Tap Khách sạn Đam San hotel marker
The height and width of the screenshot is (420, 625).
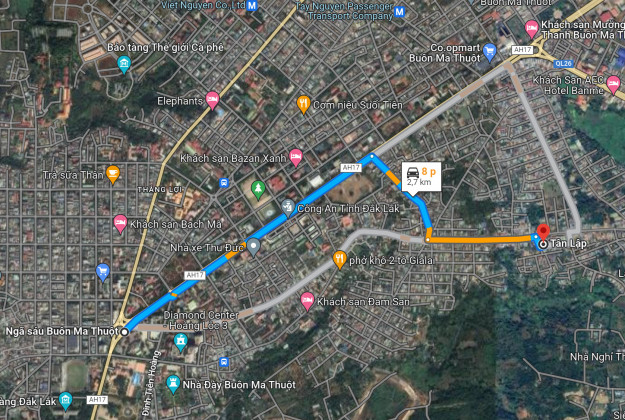click(x=307, y=301)
